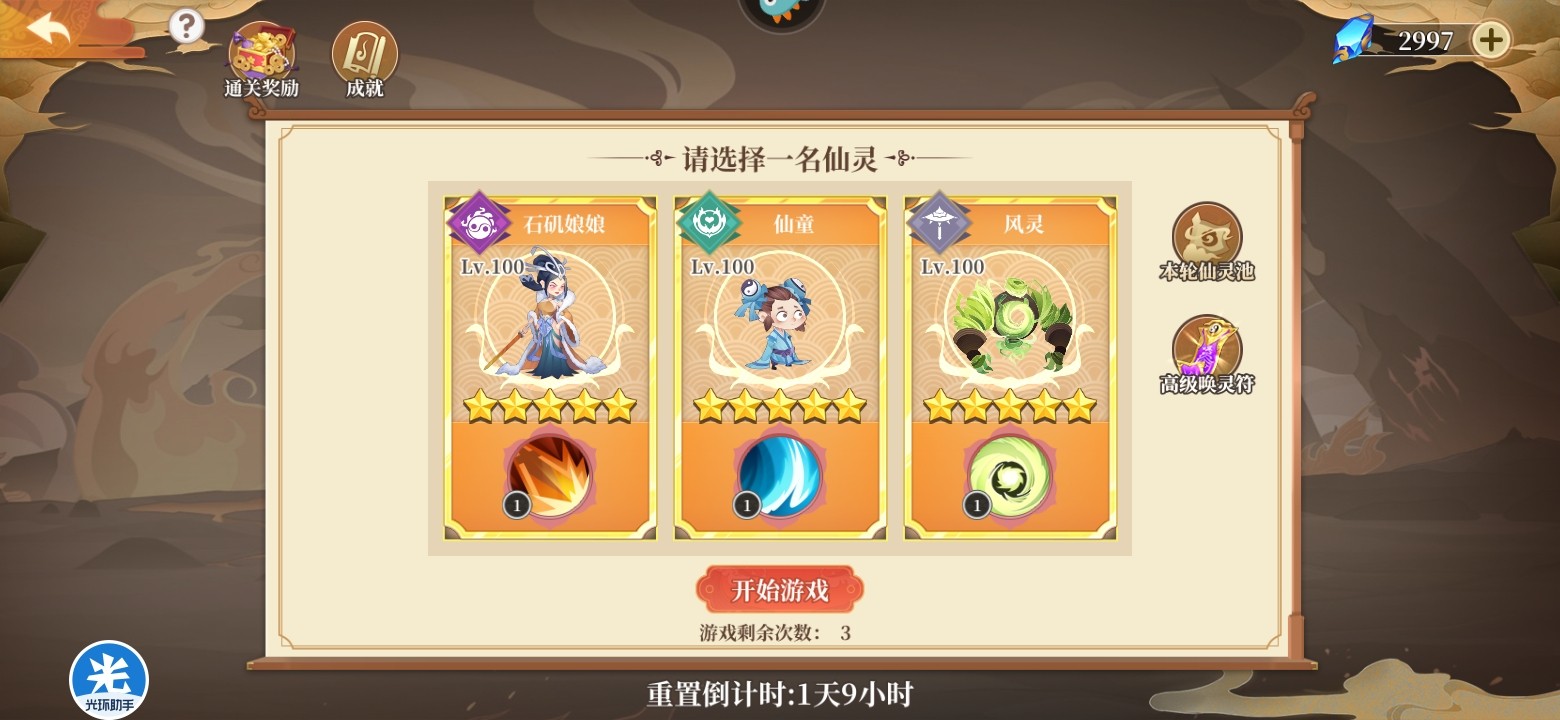Open 本轮仙灵池 spirit pool
This screenshot has height=720, width=1560.
point(1207,238)
